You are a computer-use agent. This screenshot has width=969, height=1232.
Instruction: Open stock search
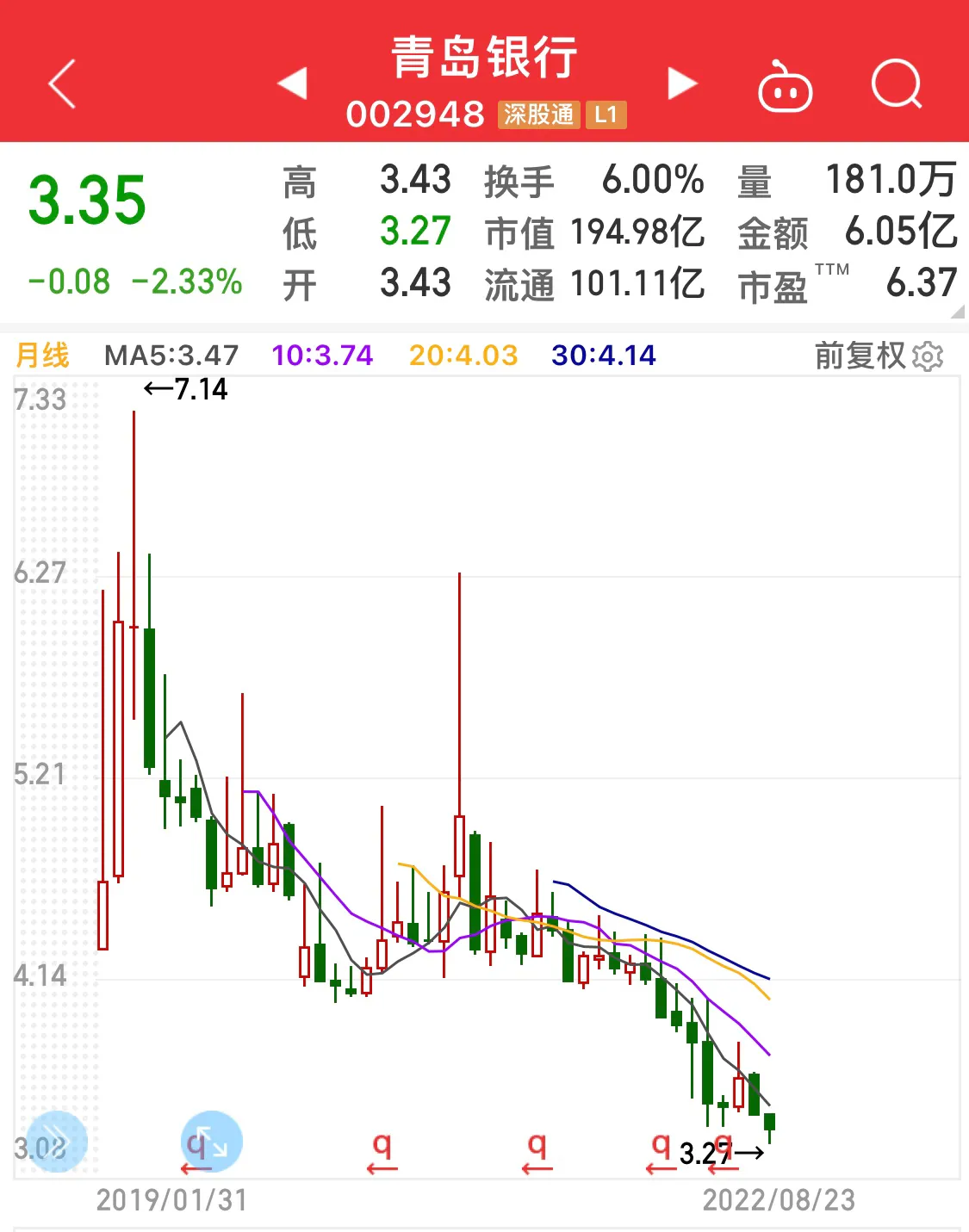point(896,84)
